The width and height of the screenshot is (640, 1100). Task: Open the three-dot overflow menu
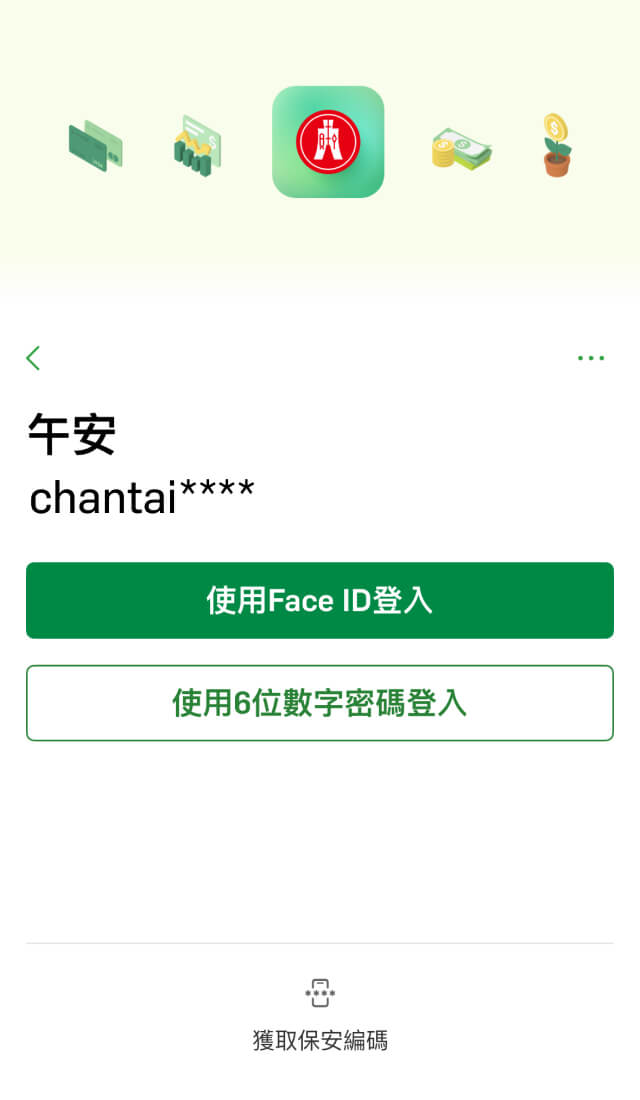[590, 358]
